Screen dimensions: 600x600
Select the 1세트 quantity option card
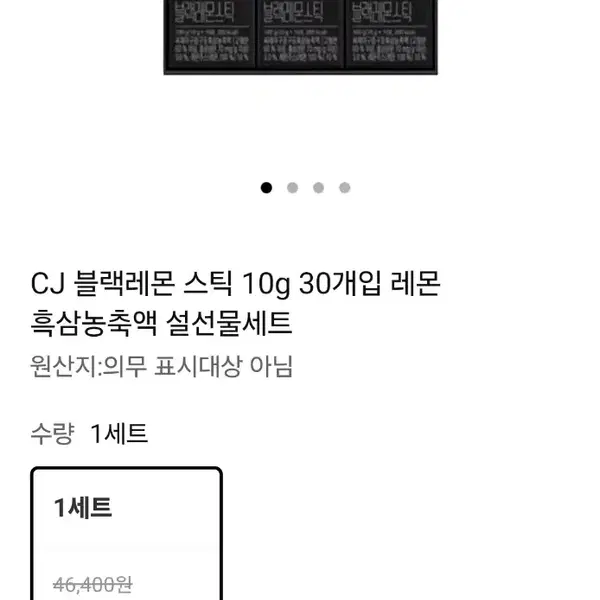point(127,533)
